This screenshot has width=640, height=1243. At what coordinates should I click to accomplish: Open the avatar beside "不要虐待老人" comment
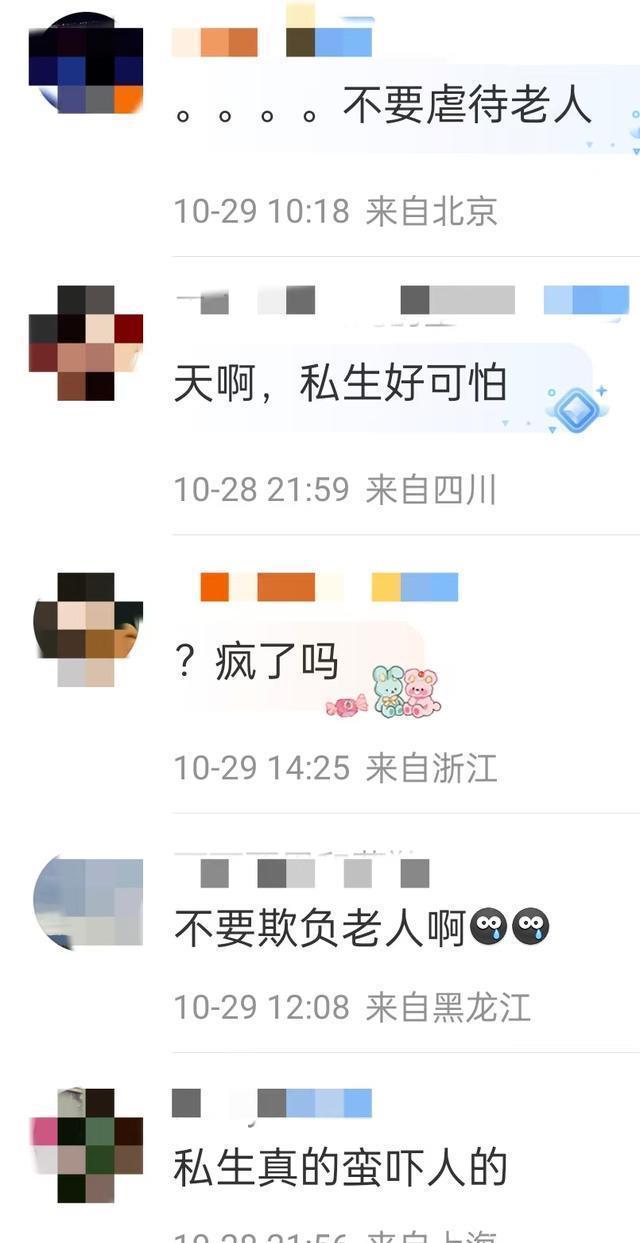86,62
